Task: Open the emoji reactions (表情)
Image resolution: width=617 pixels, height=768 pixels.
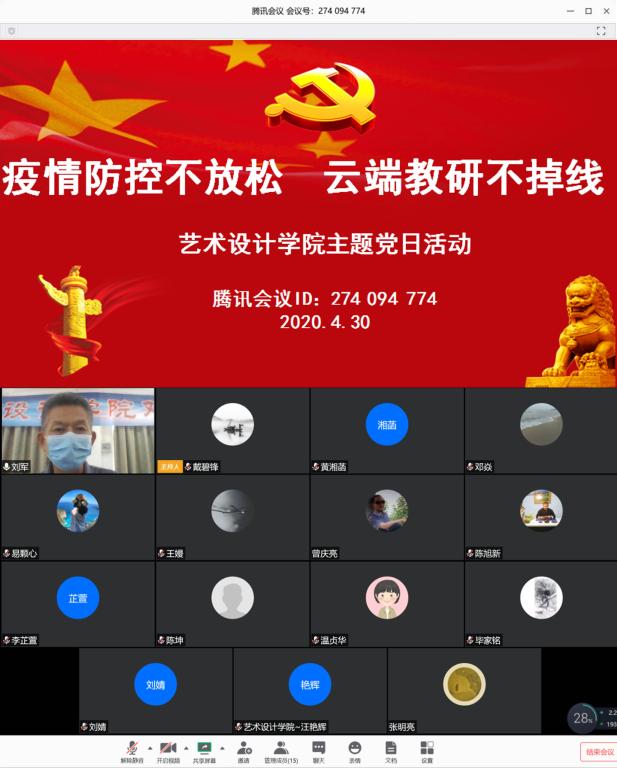Action: tap(355, 751)
